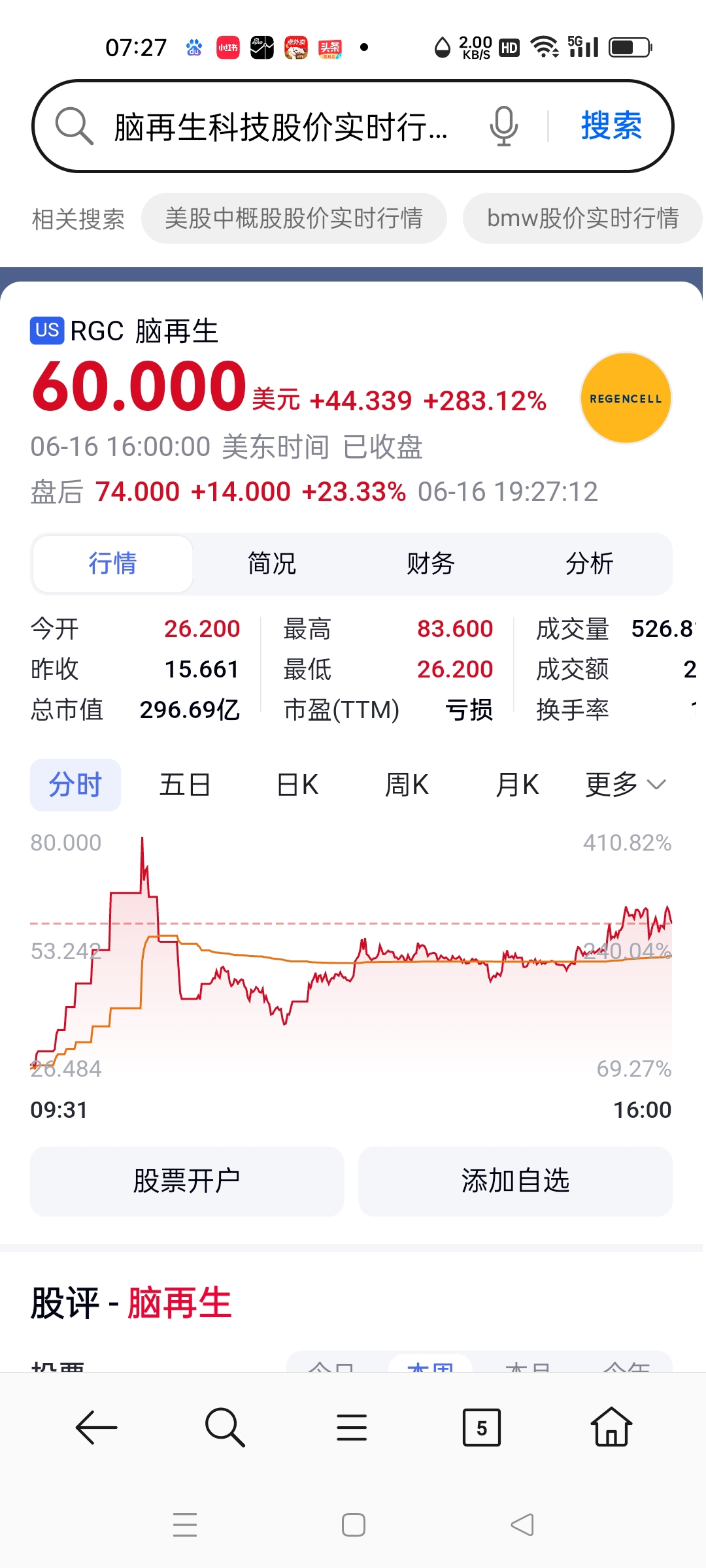Open the browser menu icon
Screen dimensions: 706x1568
[x=352, y=1428]
